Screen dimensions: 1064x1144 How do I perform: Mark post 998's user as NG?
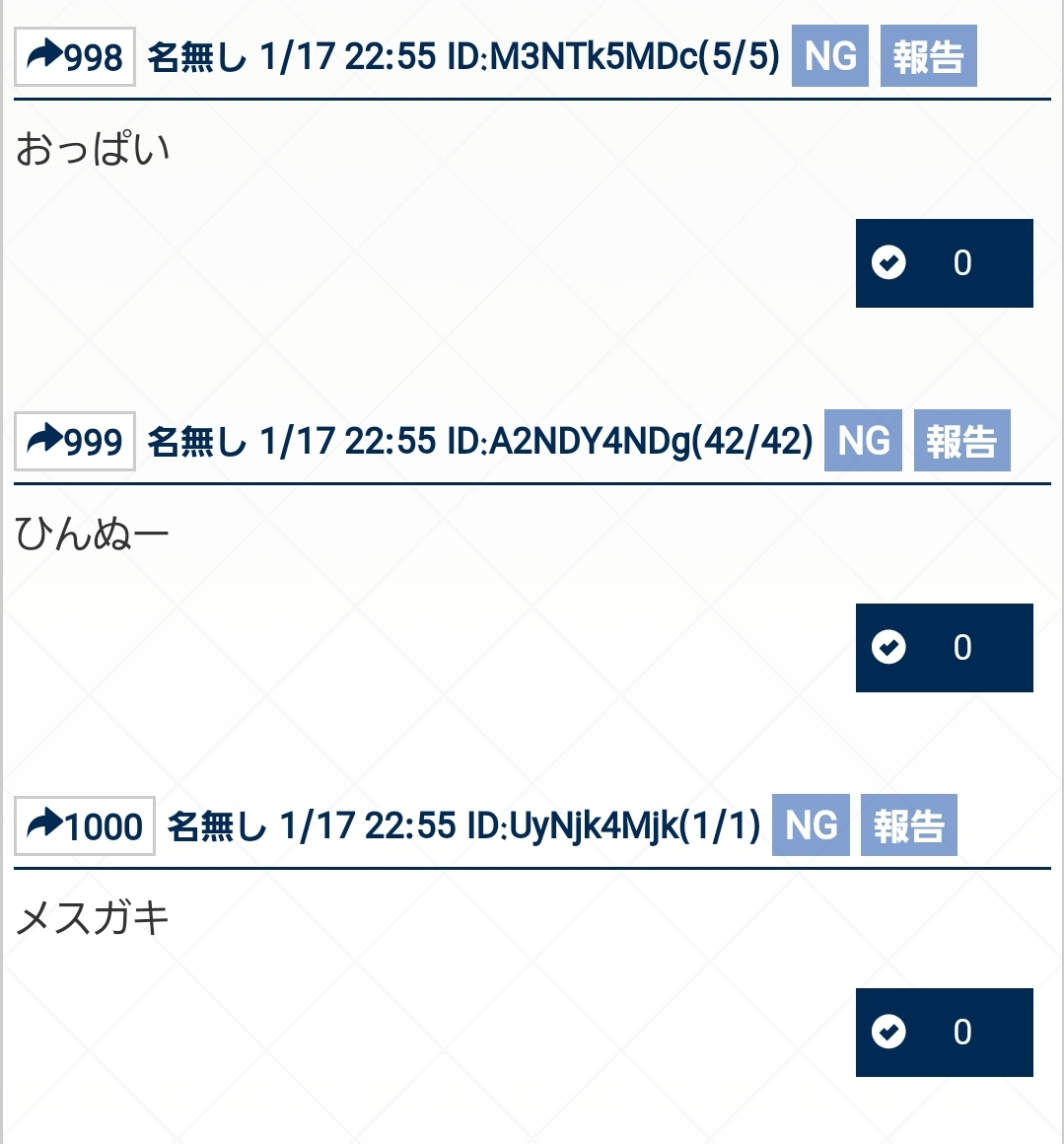(829, 56)
